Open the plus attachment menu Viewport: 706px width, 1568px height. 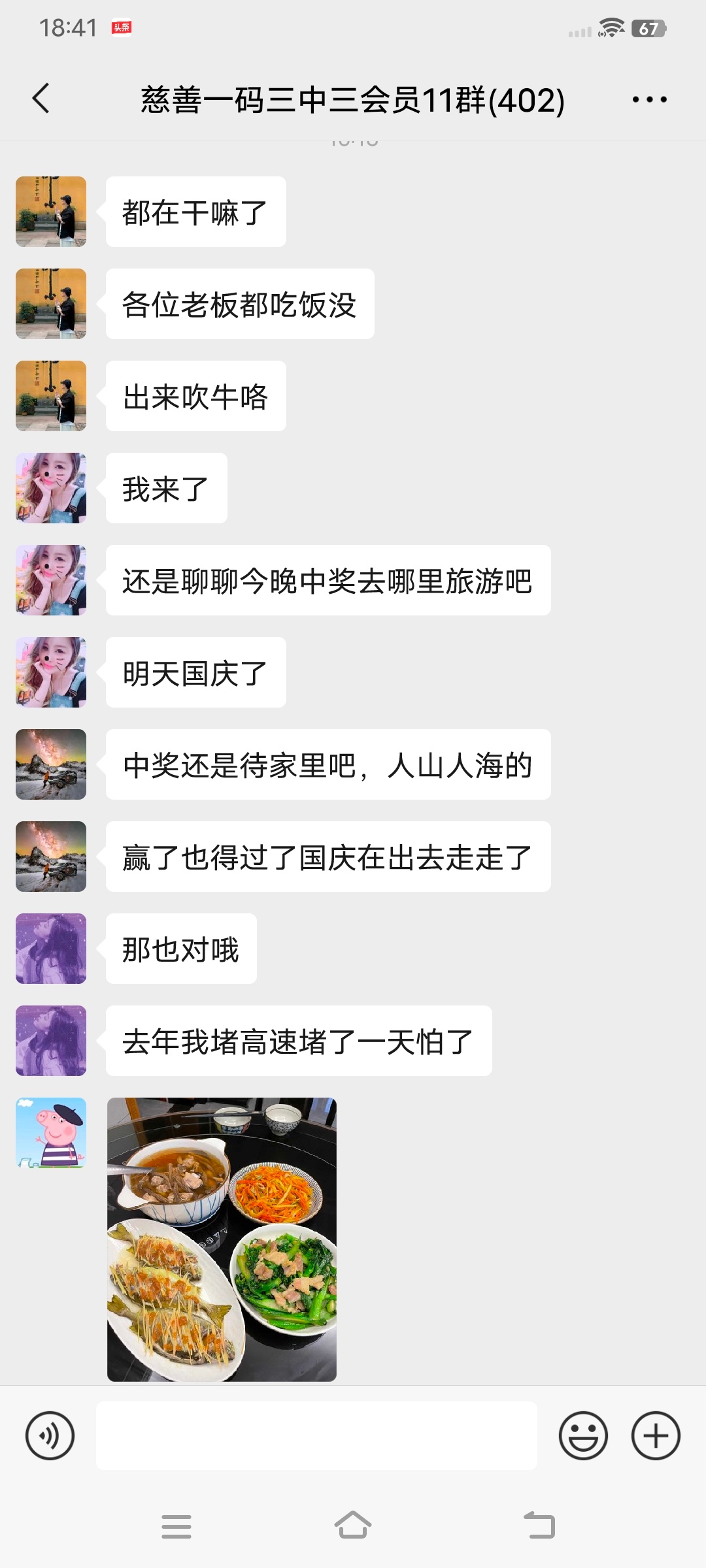pyautogui.click(x=656, y=1435)
